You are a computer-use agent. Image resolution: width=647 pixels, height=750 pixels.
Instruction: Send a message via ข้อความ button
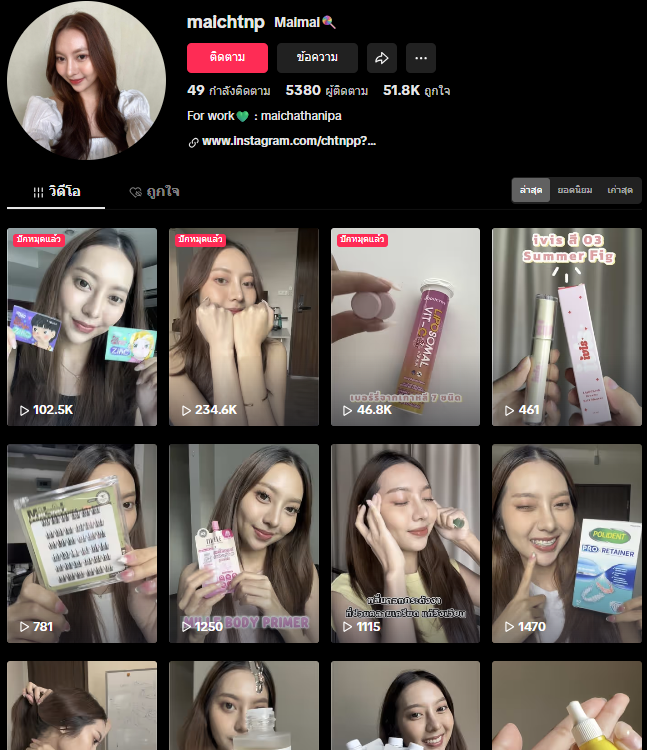[317, 58]
